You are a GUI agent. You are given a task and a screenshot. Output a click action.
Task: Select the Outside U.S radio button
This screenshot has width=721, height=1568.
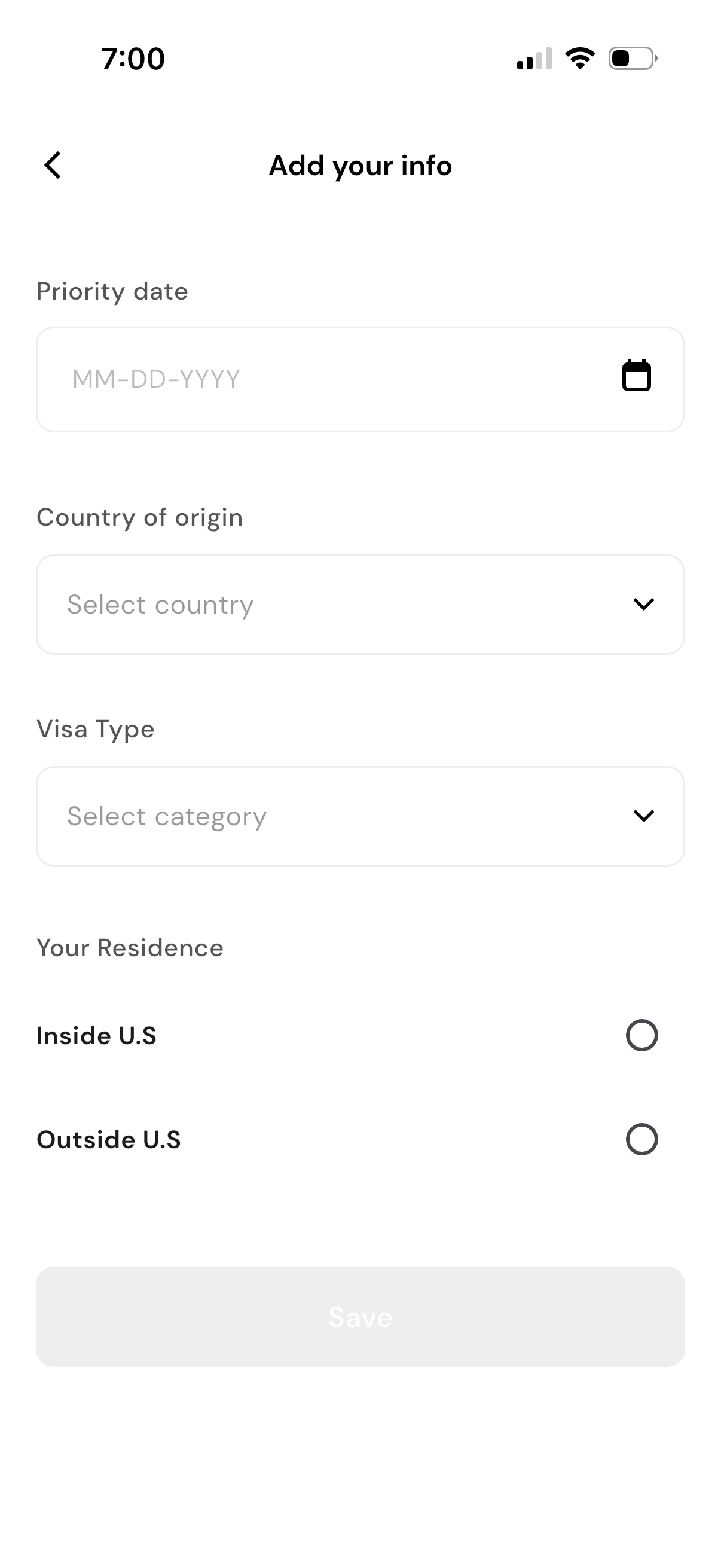click(x=641, y=1139)
